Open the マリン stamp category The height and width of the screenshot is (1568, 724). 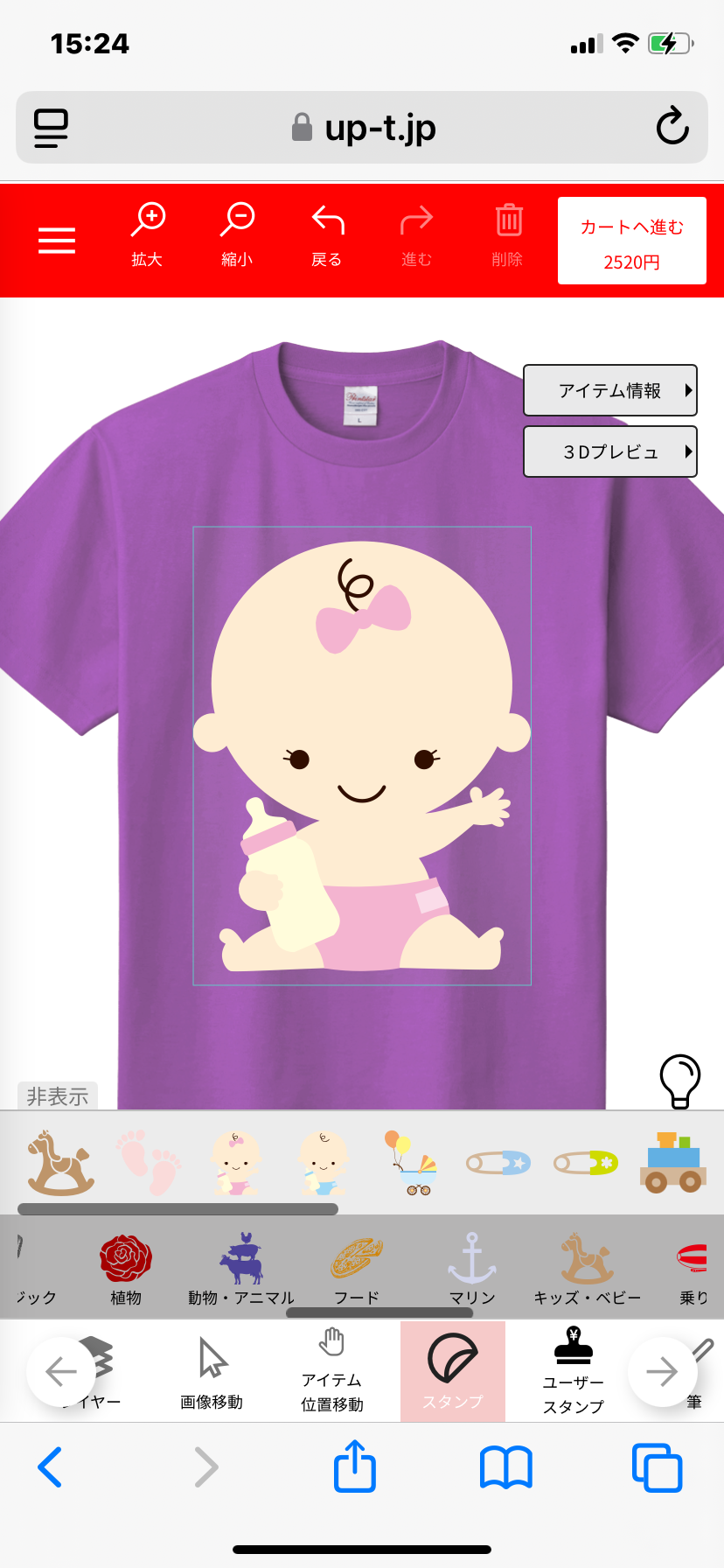coord(472,1268)
